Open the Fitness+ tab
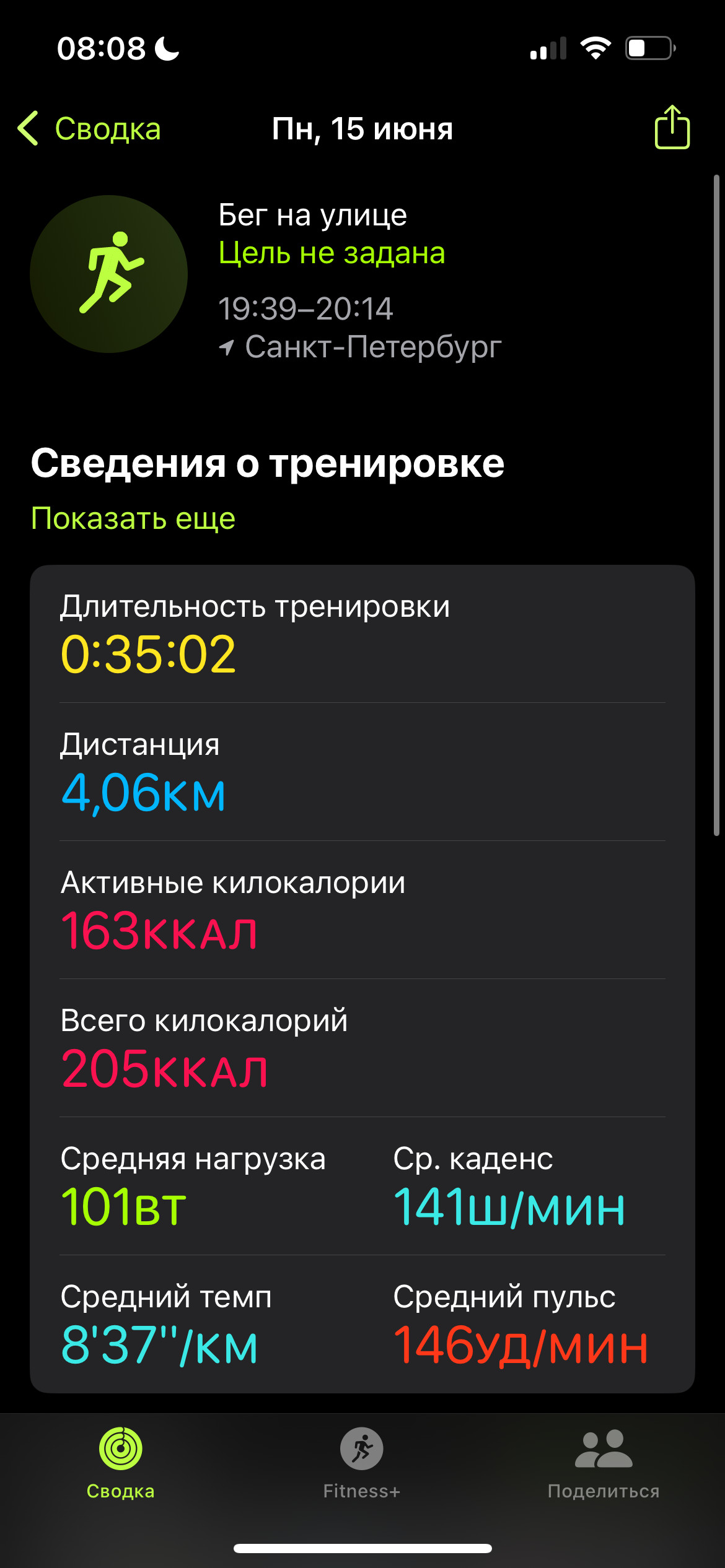This screenshot has width=725, height=1568. [x=362, y=1464]
